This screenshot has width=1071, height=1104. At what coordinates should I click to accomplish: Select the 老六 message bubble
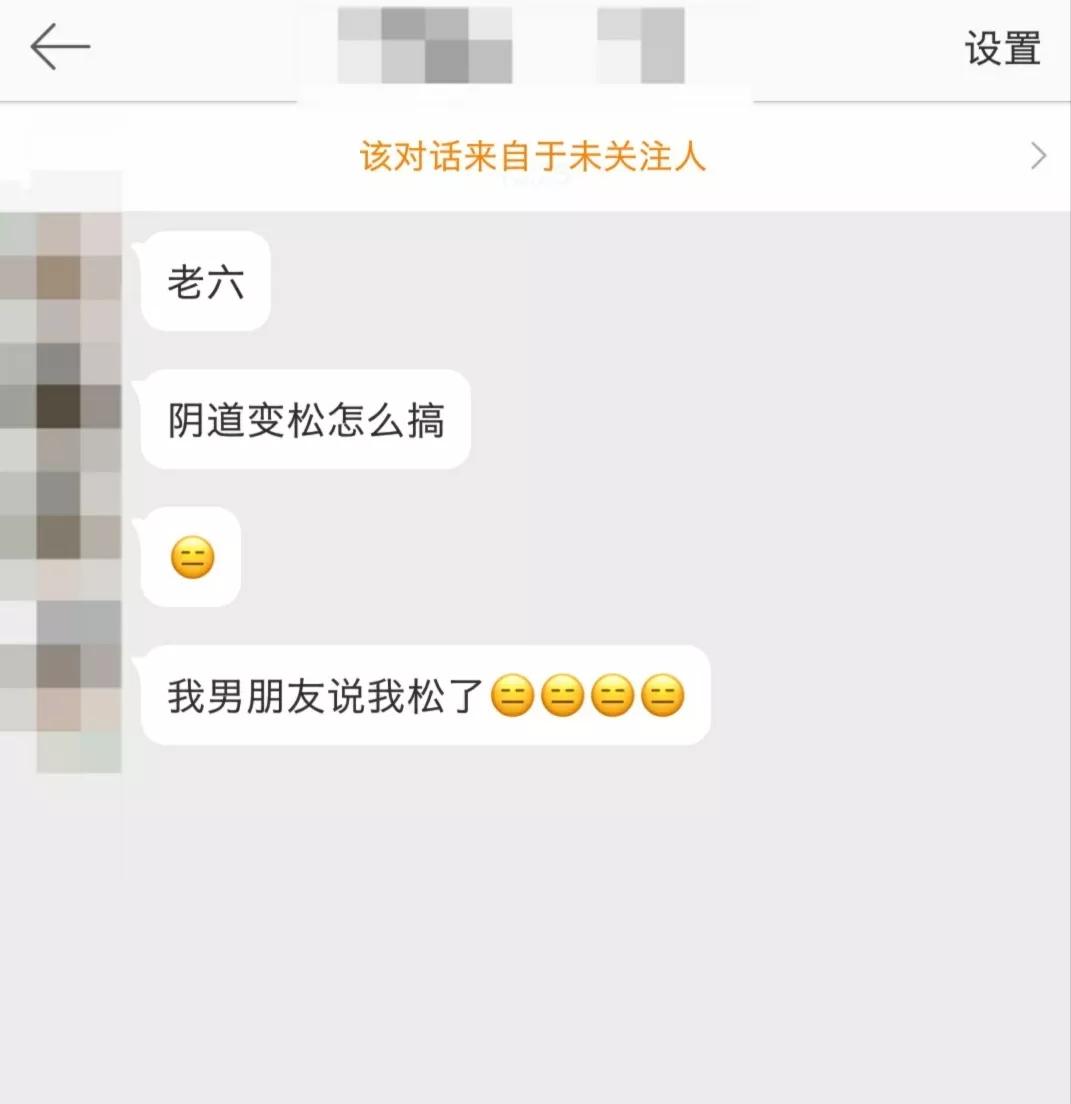pyautogui.click(x=204, y=282)
